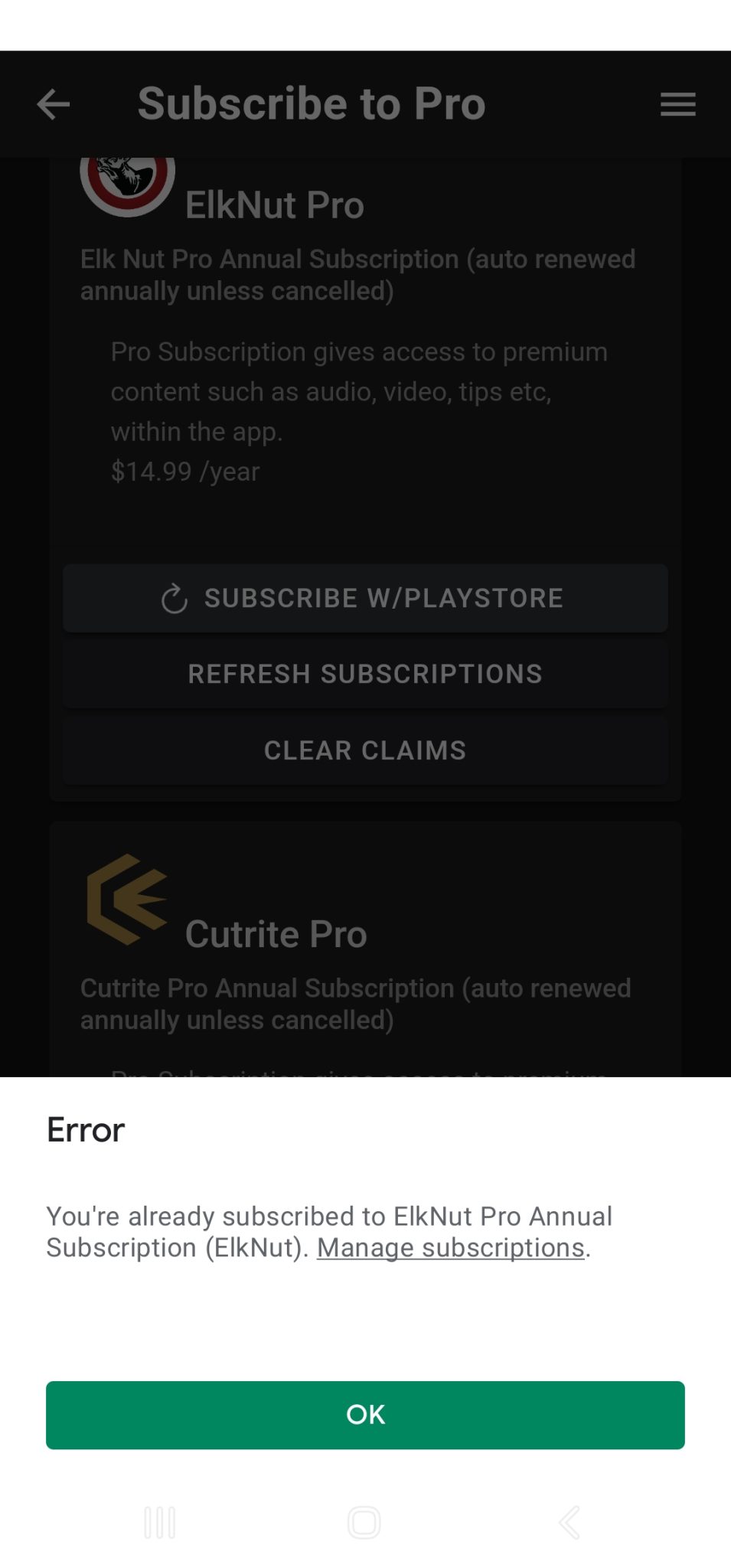Open system recent apps

click(160, 1522)
